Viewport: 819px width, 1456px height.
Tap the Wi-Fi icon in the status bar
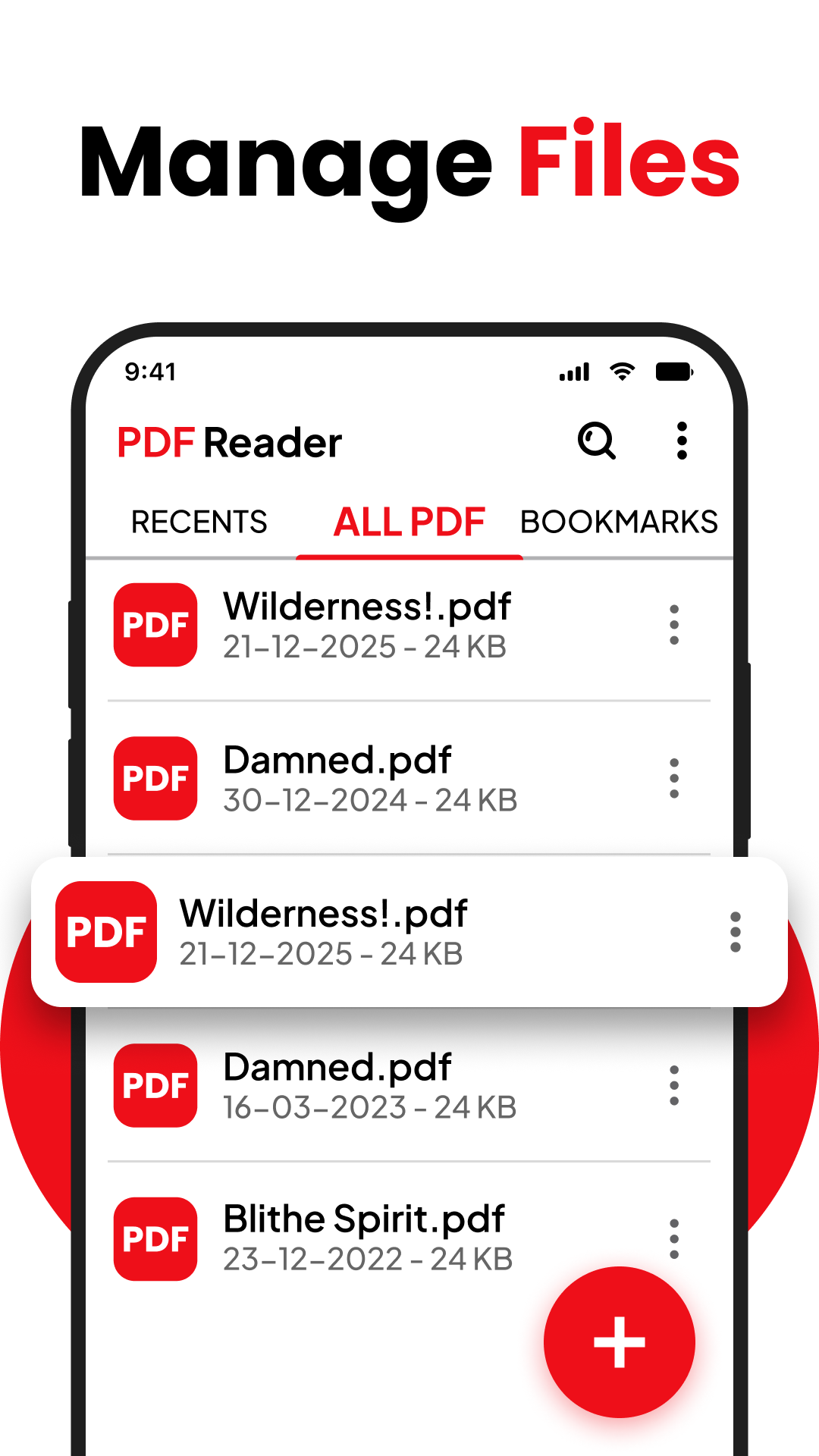[620, 371]
